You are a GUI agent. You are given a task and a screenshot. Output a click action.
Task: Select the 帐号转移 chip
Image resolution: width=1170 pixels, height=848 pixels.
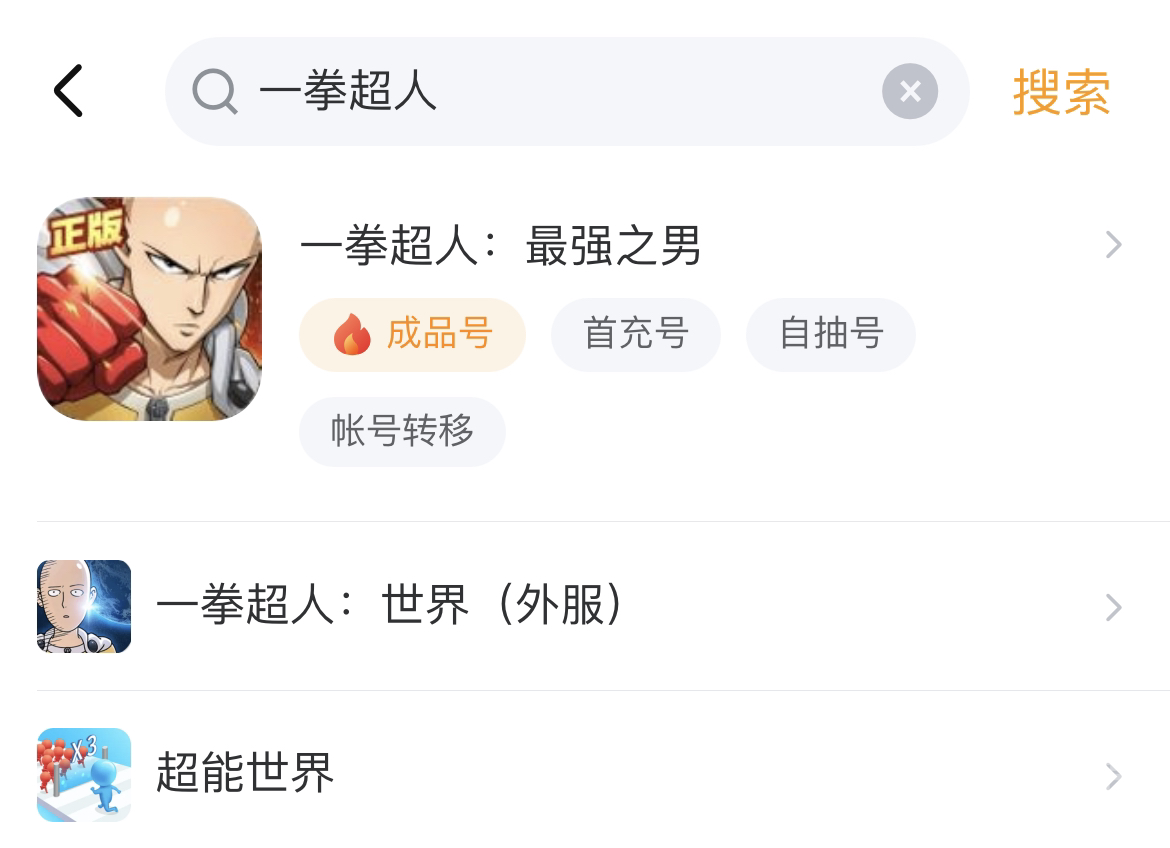(402, 431)
